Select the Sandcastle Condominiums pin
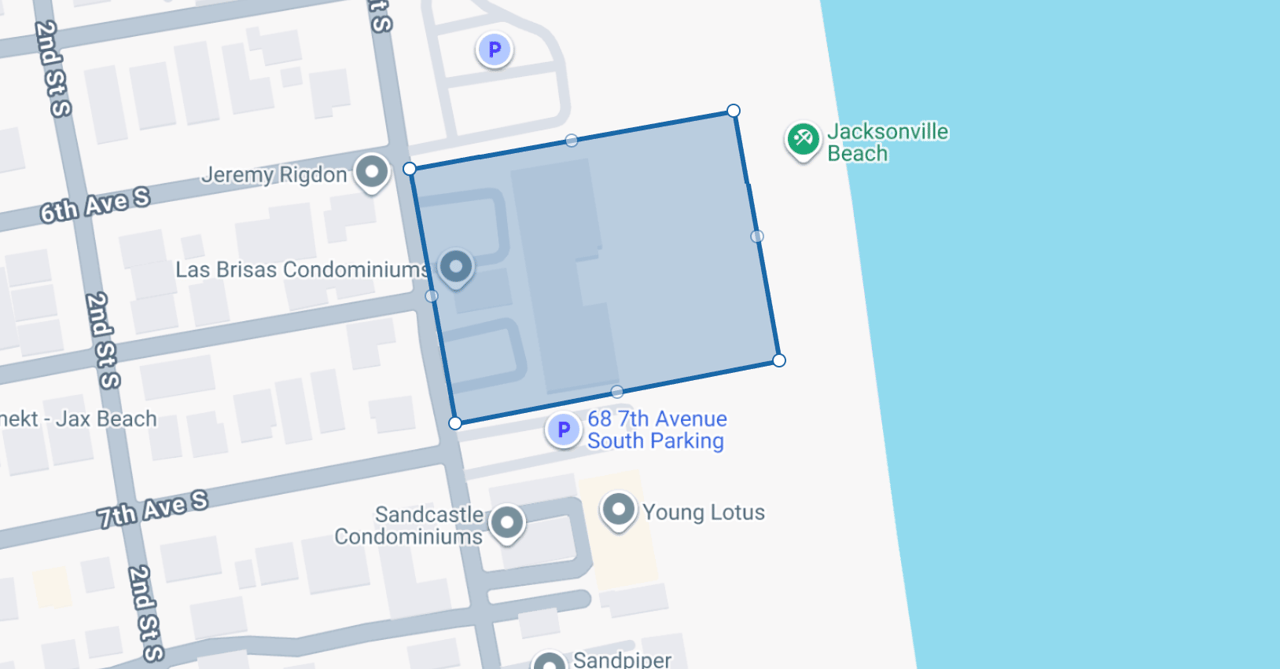Screen dimensions: 1280x669 [x=507, y=522]
